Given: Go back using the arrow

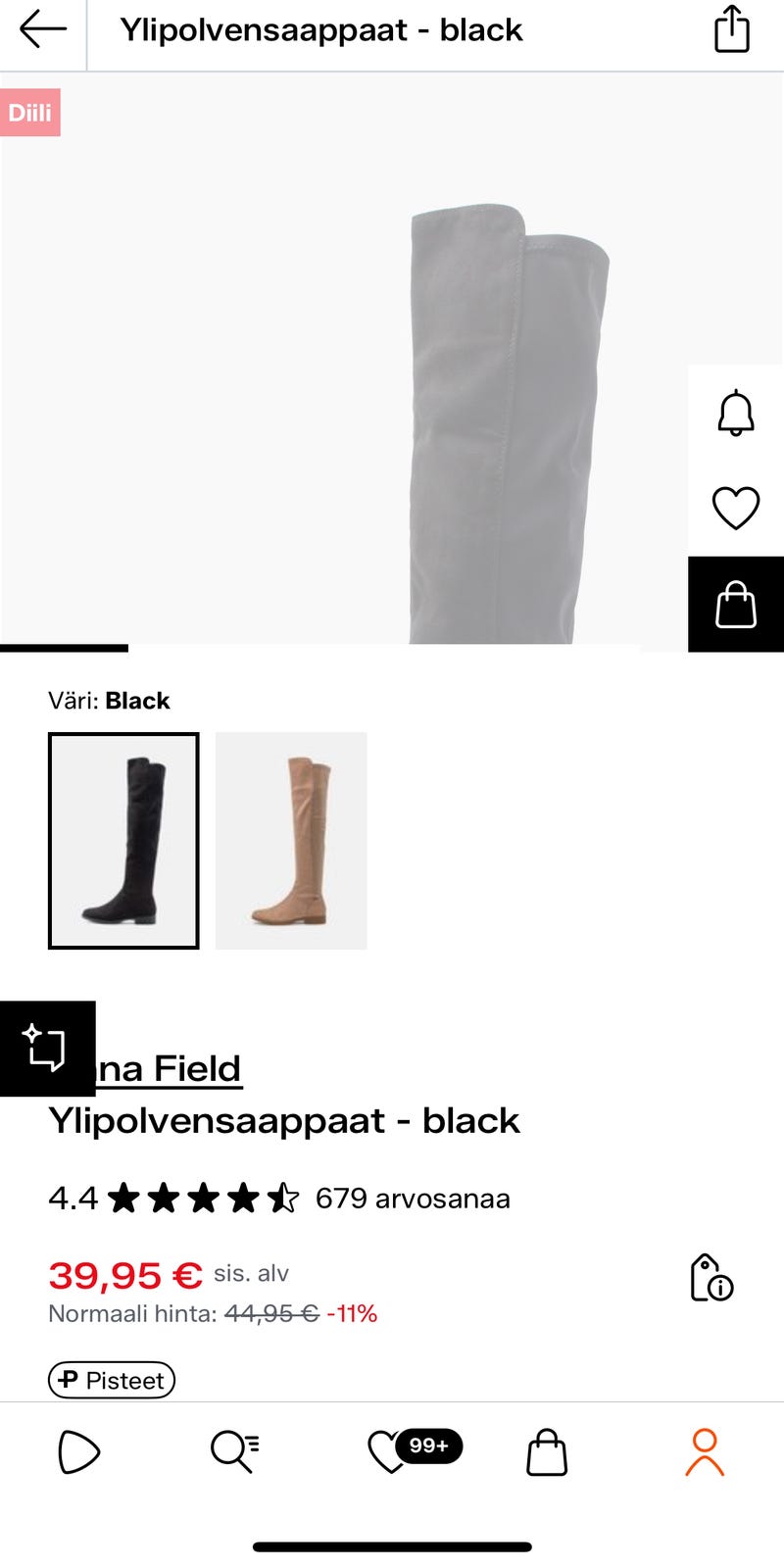Looking at the screenshot, I should [42, 29].
